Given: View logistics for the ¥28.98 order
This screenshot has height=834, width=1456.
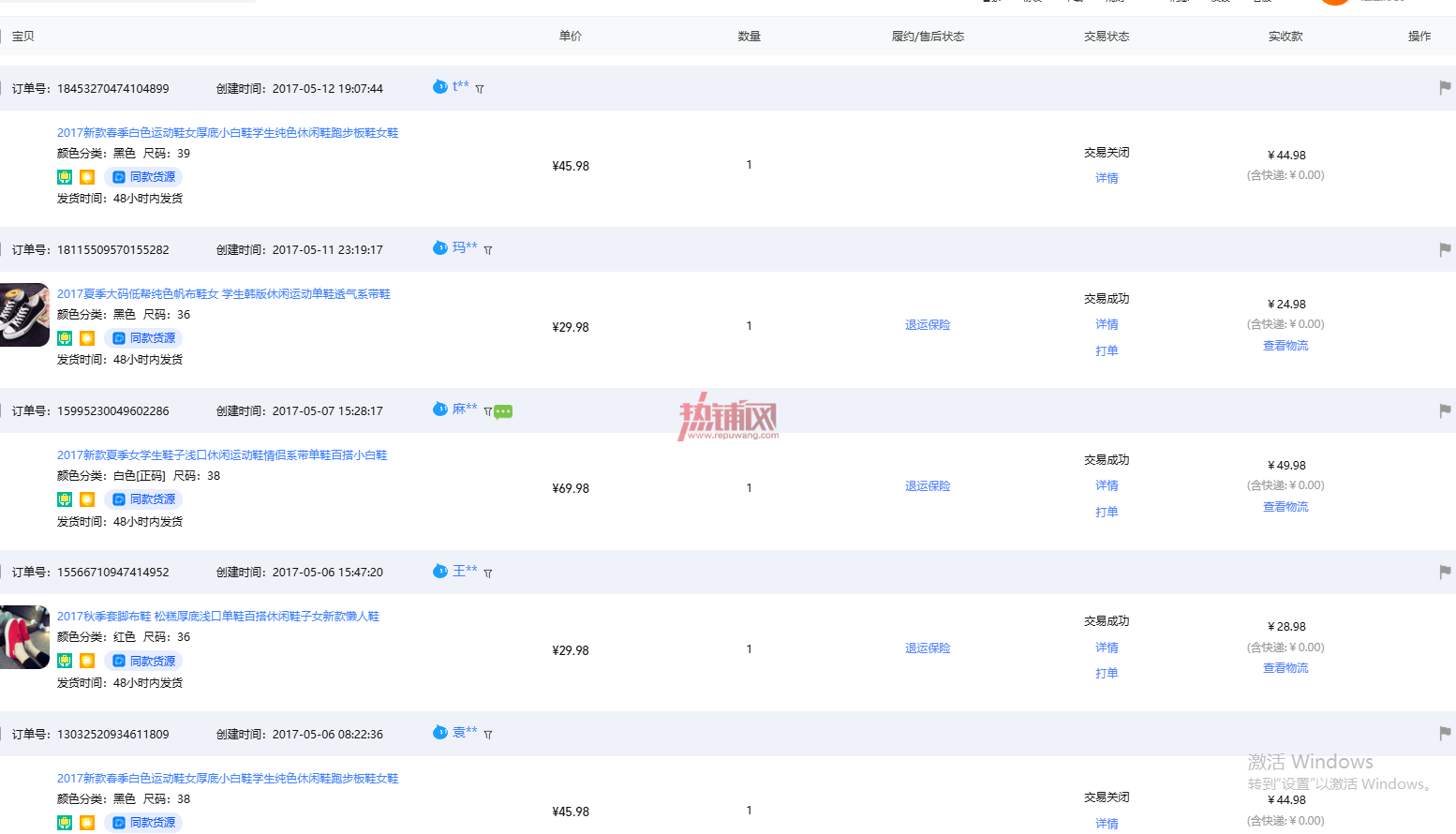Looking at the screenshot, I should 1285,668.
